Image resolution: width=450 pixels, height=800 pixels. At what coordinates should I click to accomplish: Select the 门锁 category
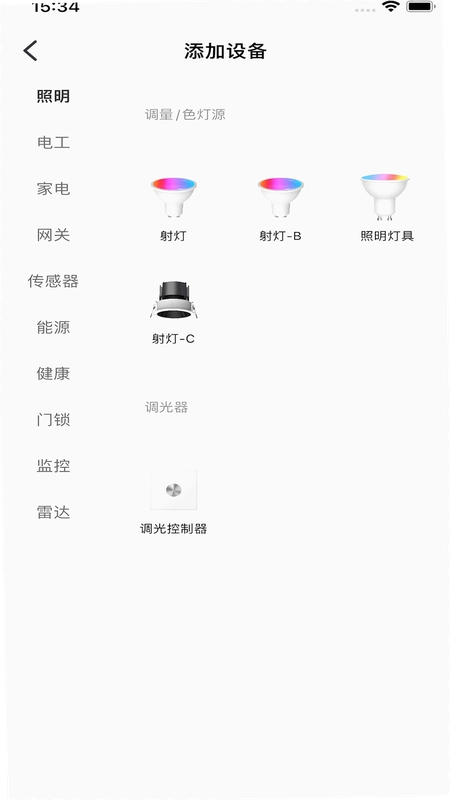pyautogui.click(x=53, y=419)
